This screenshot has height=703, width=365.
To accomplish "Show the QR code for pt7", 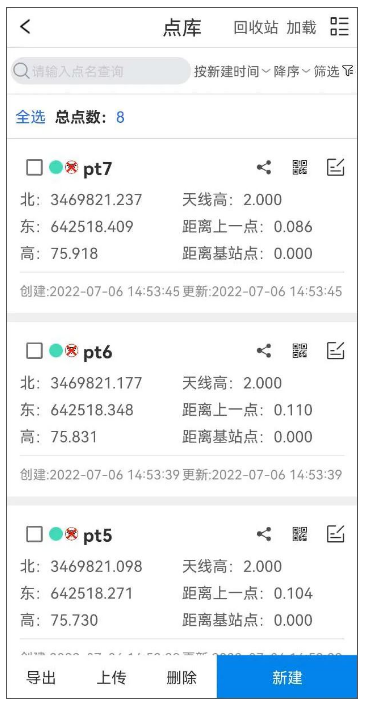I will pos(300,168).
